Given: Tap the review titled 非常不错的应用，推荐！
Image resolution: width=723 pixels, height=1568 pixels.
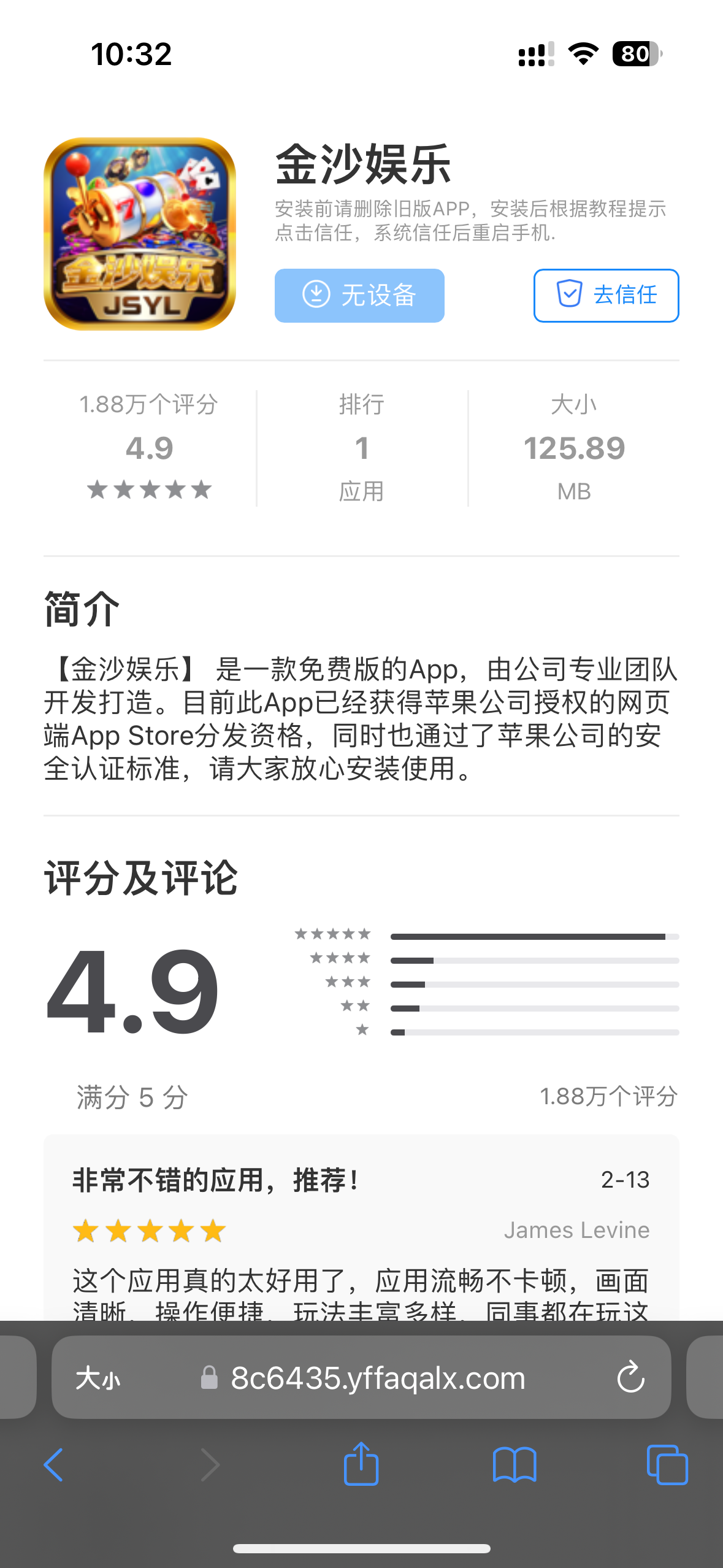Looking at the screenshot, I should tap(216, 1179).
